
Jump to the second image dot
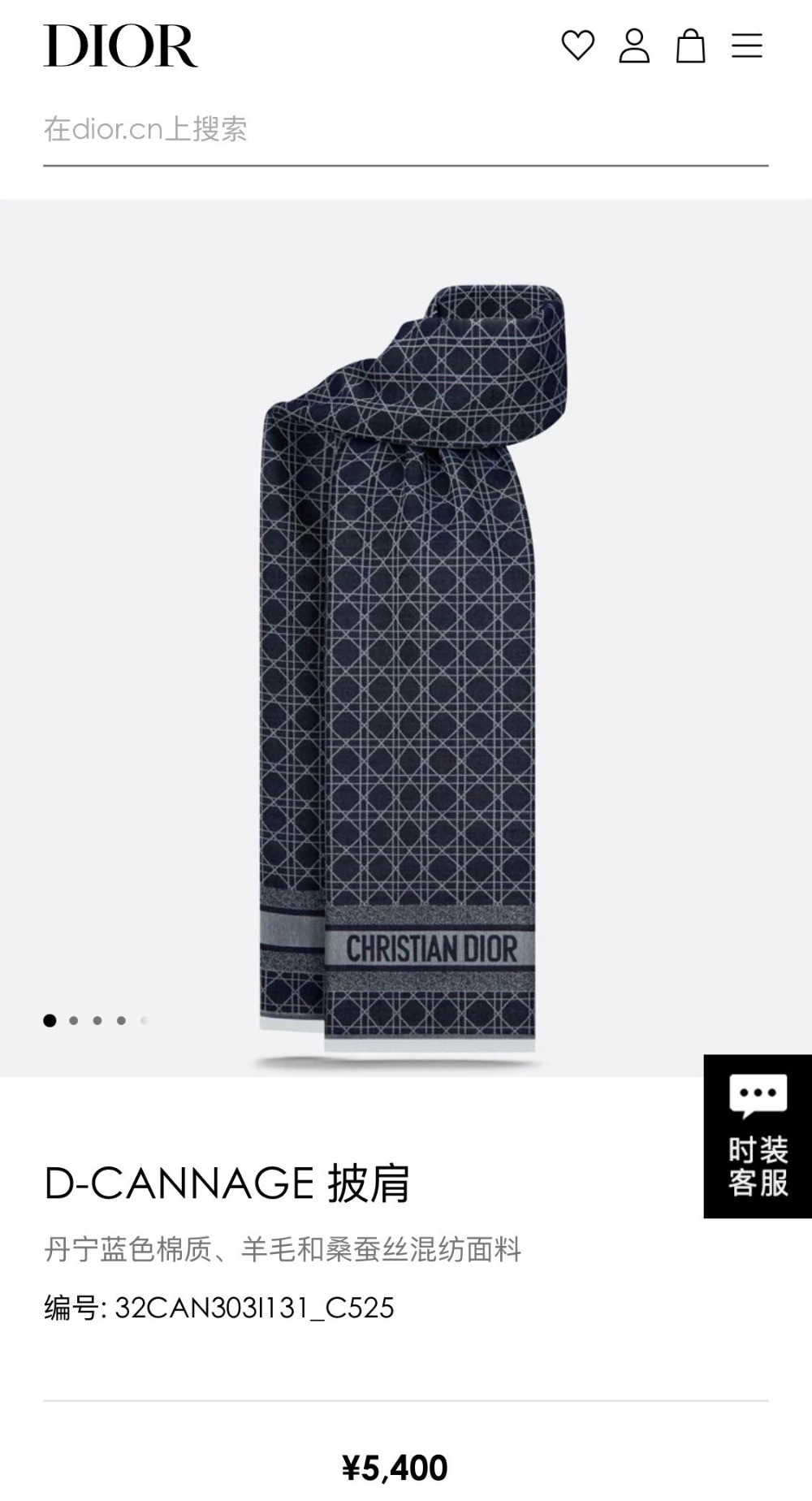pyautogui.click(x=74, y=1021)
